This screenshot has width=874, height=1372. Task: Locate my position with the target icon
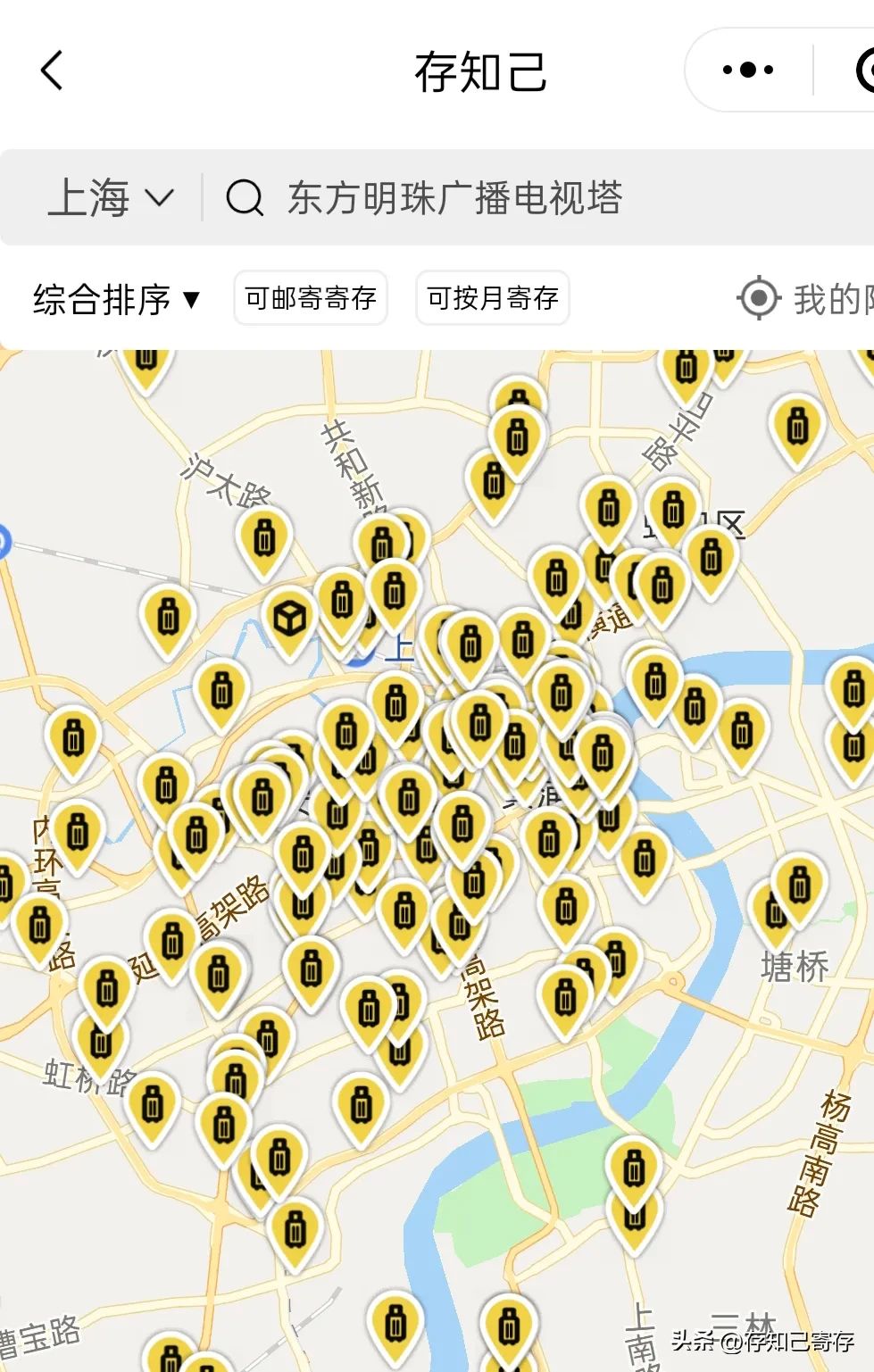click(x=759, y=298)
